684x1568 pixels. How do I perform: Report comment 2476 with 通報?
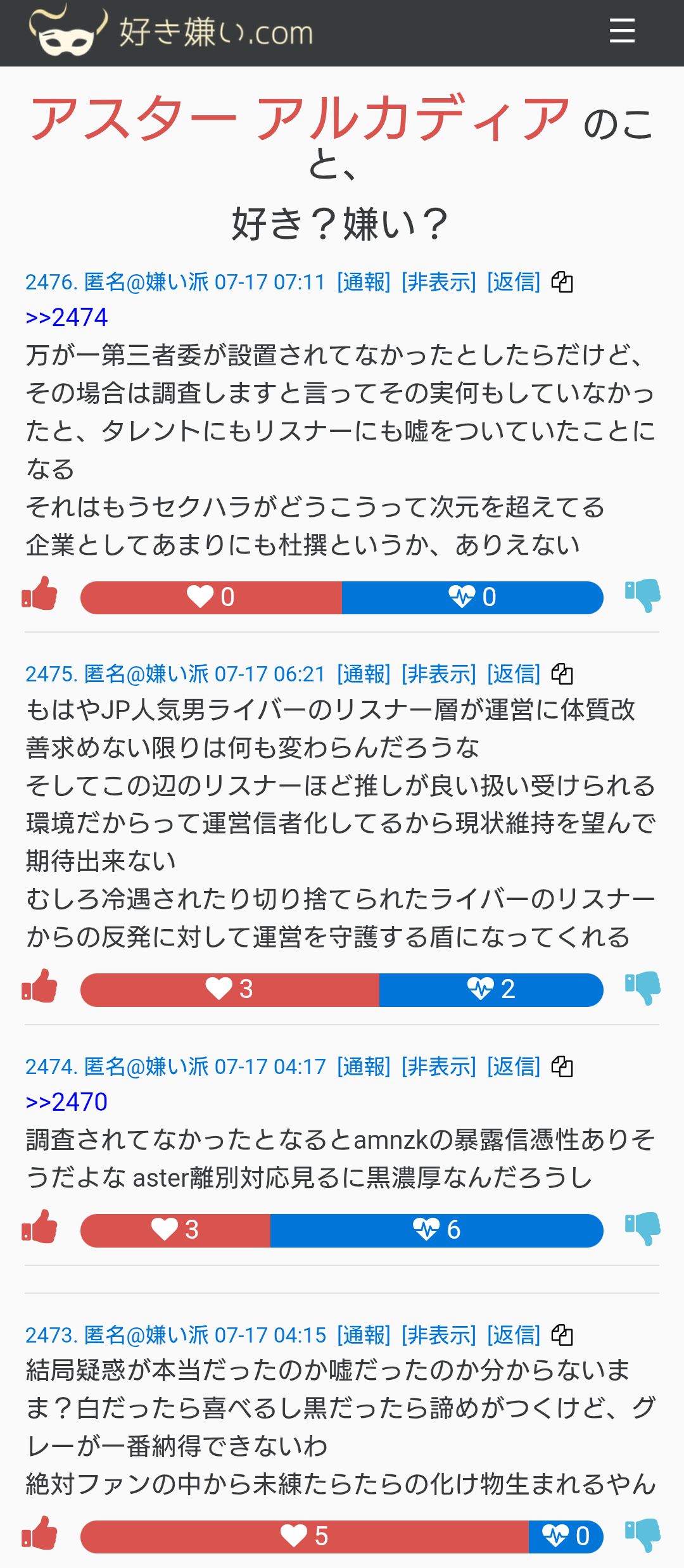coord(364,282)
